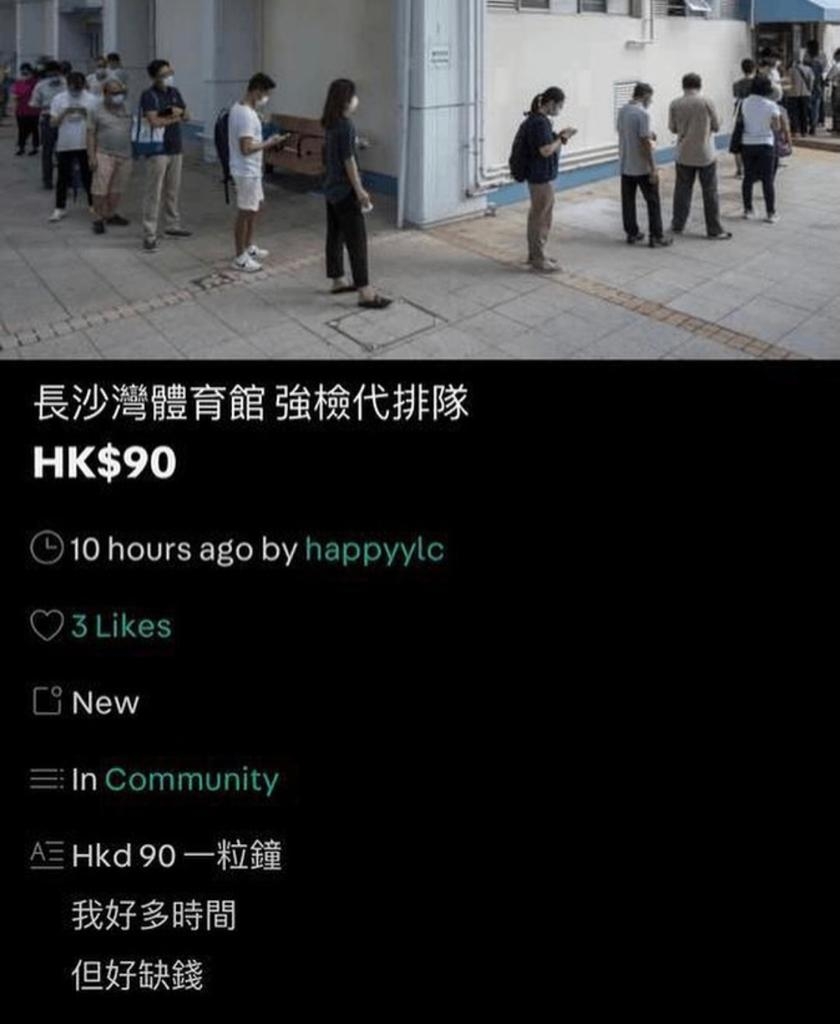Click the category list icon before "In Community"
The width and height of the screenshot is (840, 1024).
point(44,778)
